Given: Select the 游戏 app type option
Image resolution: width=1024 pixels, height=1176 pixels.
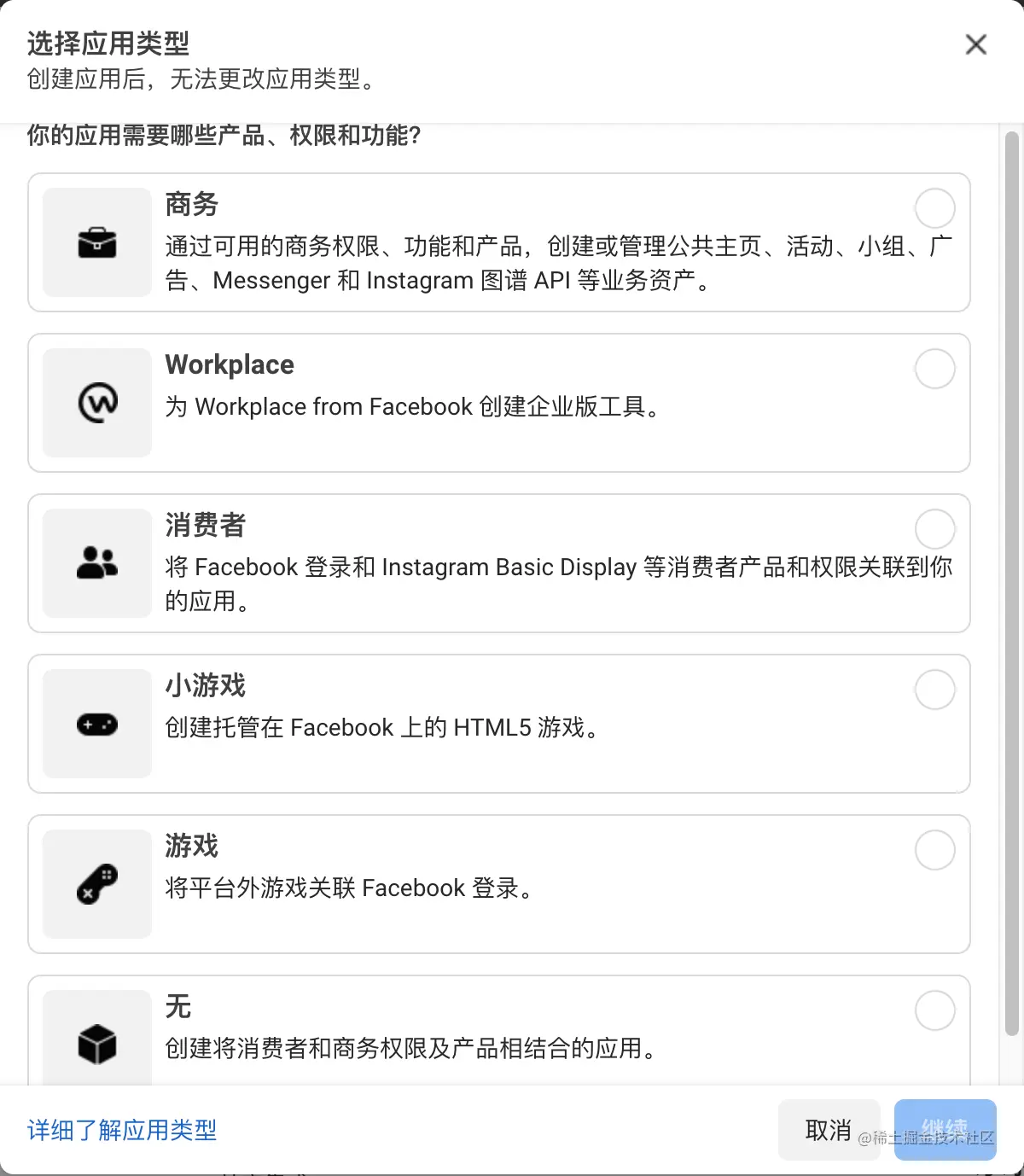Looking at the screenshot, I should tap(934, 850).
